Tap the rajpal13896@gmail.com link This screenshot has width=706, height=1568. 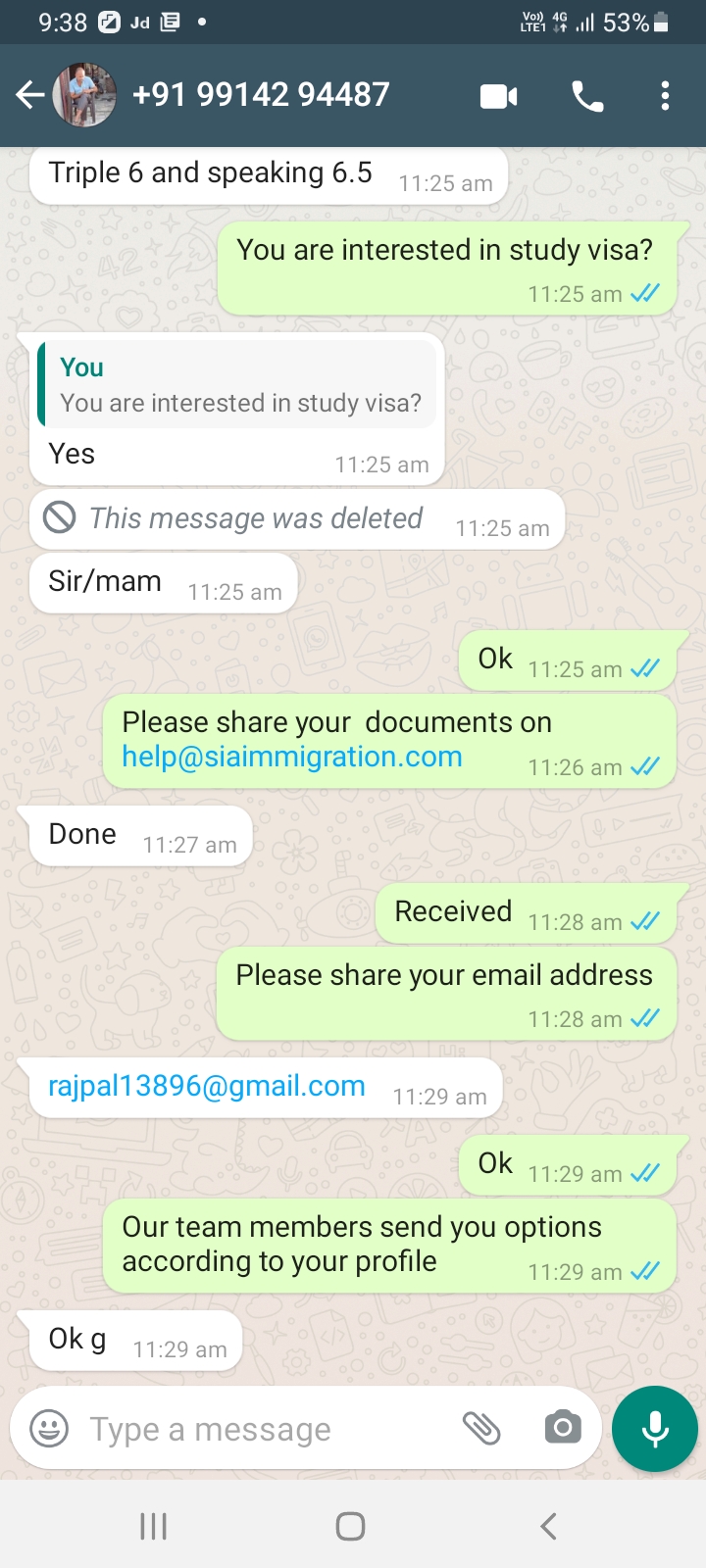point(207,1086)
